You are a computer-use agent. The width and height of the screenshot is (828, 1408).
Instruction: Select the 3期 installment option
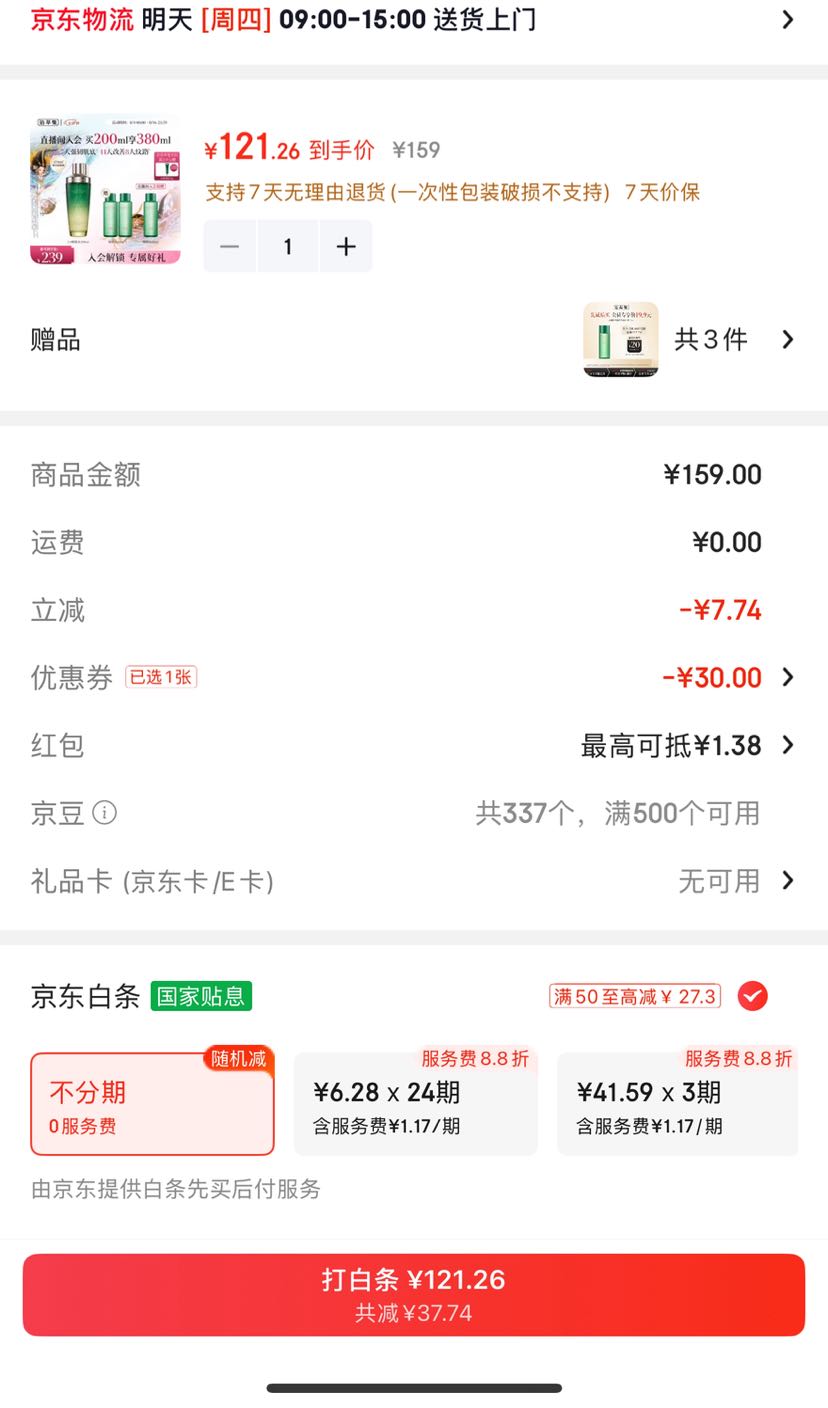click(x=678, y=1104)
